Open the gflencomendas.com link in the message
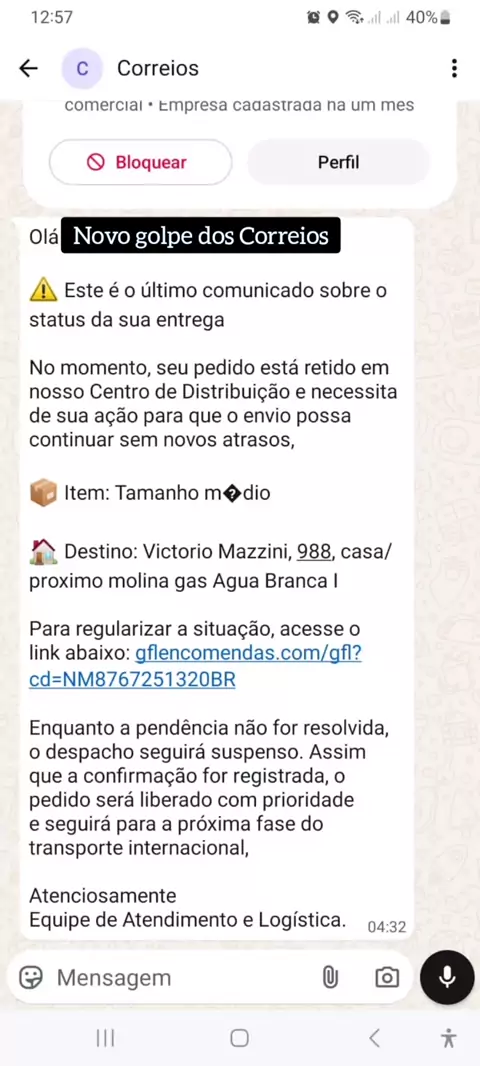The height and width of the screenshot is (1066, 480). pyautogui.click(x=195, y=667)
